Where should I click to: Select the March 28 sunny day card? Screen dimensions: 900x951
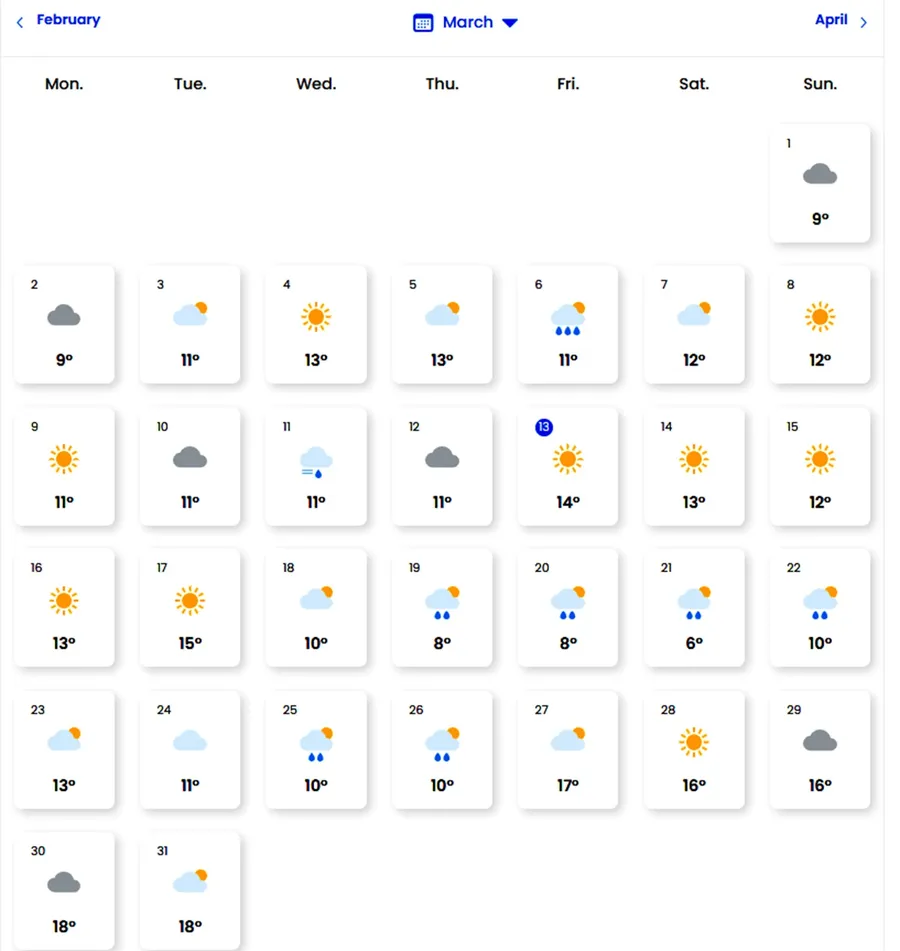[694, 749]
